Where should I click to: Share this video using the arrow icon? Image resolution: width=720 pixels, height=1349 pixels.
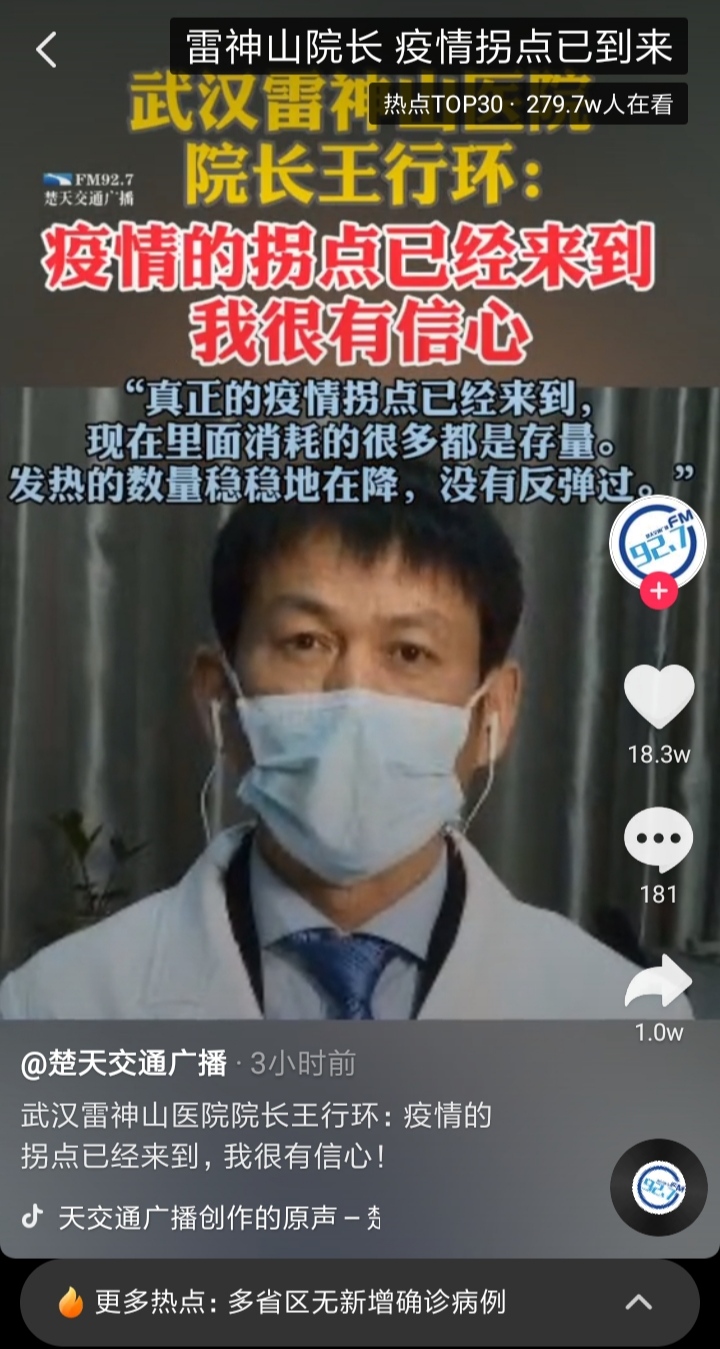pos(658,982)
